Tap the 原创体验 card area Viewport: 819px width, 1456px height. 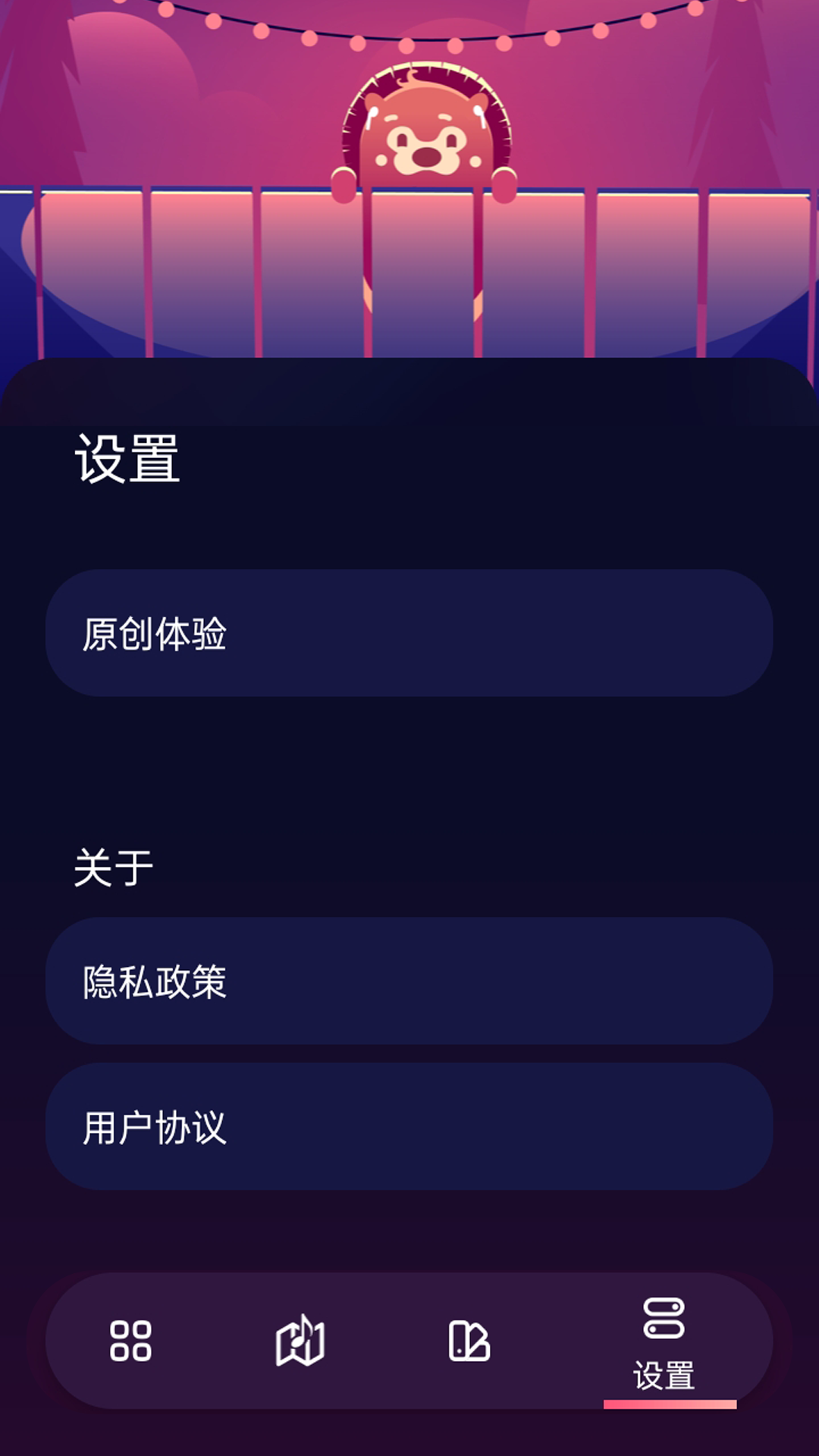pos(409,629)
